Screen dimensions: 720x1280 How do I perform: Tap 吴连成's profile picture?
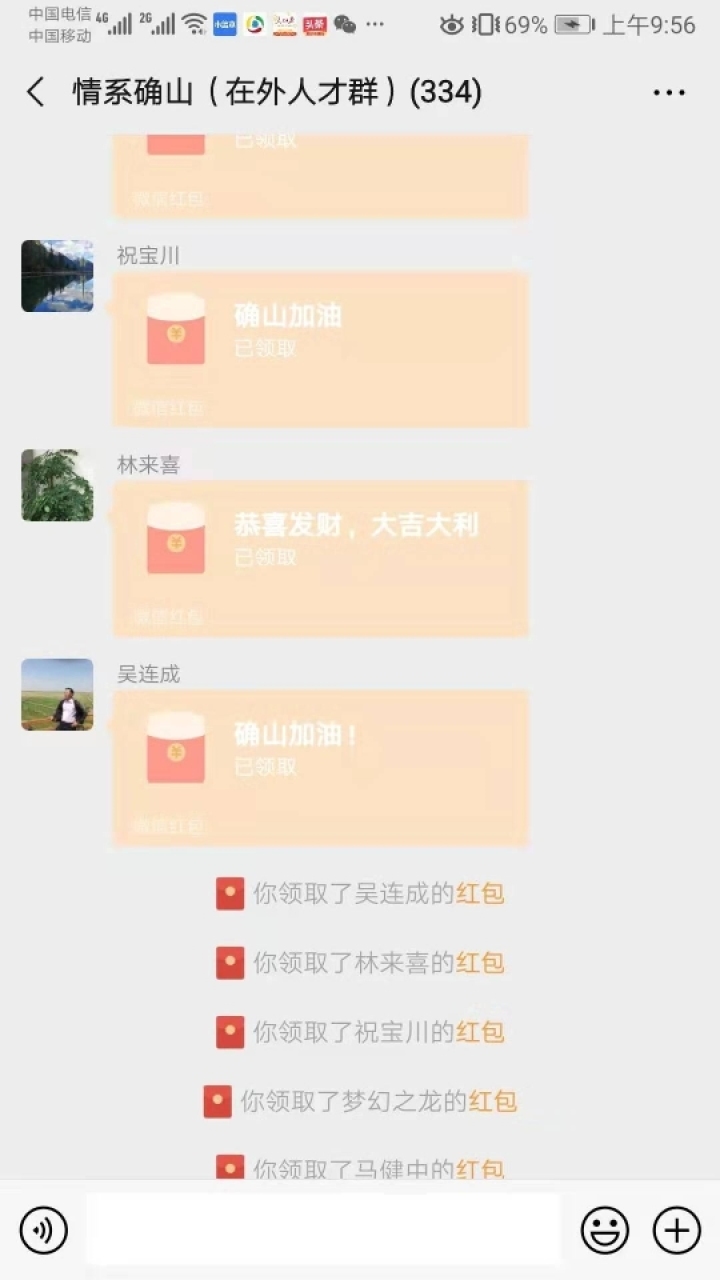[x=57, y=695]
